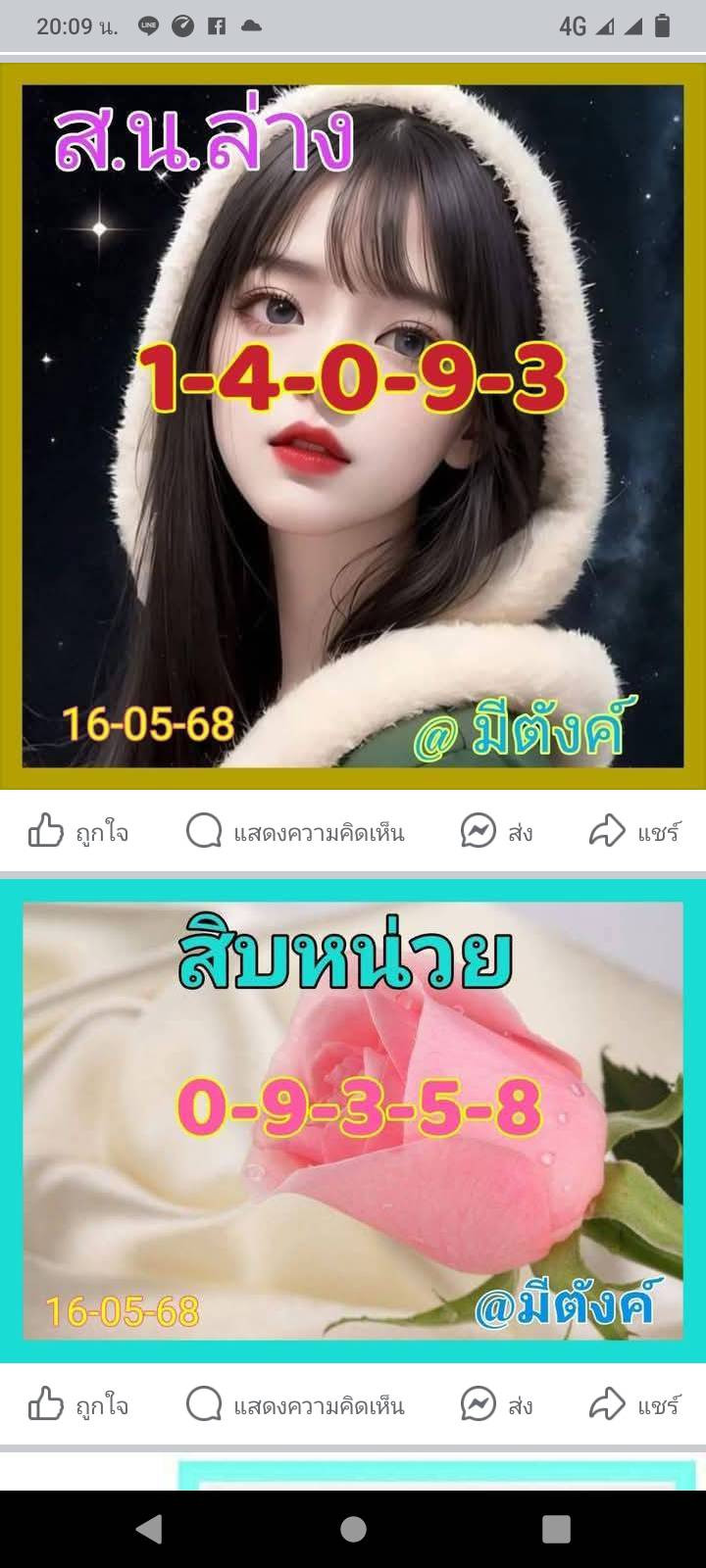
Task: Like the 1-4-0-9-3 lottery post
Action: coord(78,832)
